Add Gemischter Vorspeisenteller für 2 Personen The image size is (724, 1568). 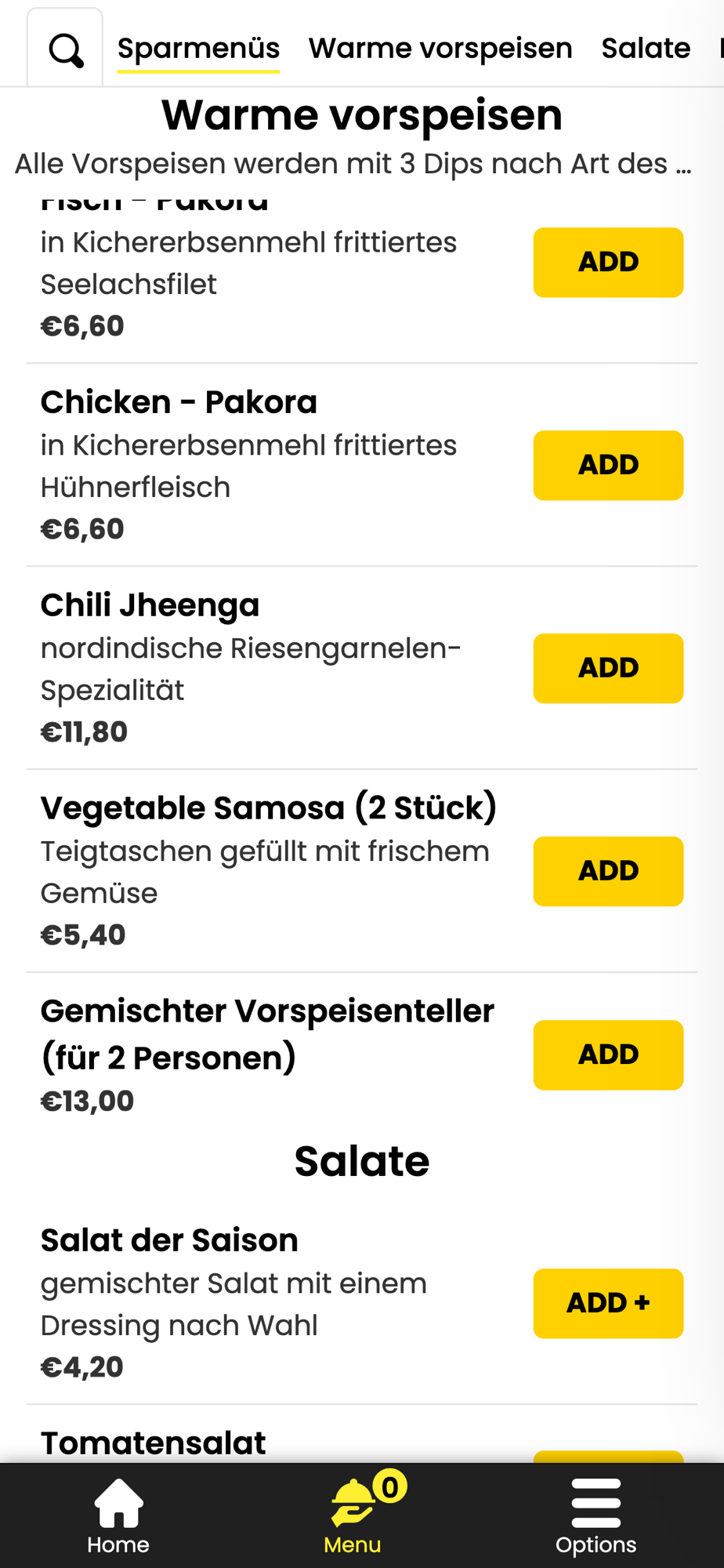[x=608, y=1055]
